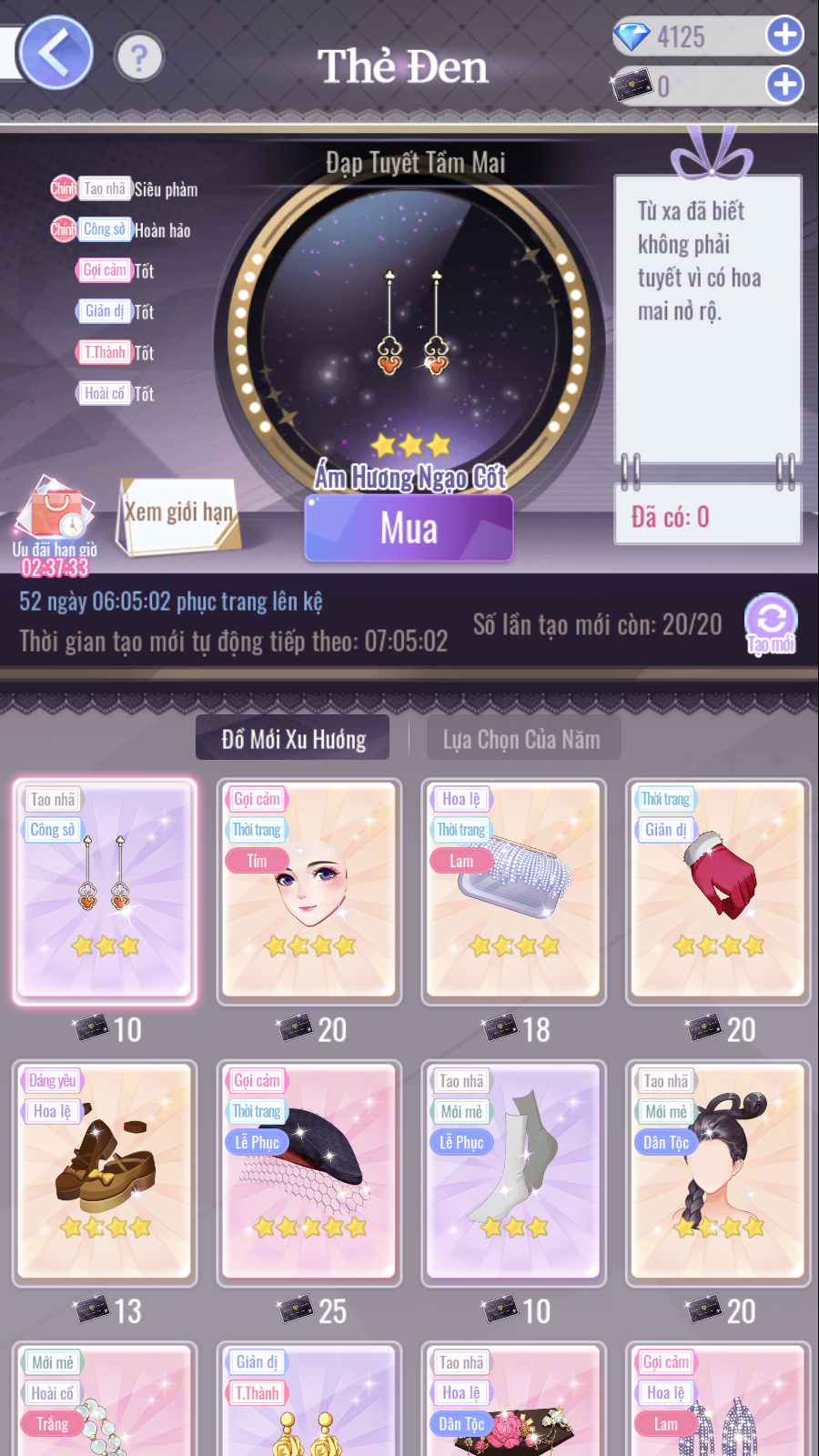Select the braided hairstyle costing 20
This screenshot has height=1456, width=819.
pos(718,1174)
